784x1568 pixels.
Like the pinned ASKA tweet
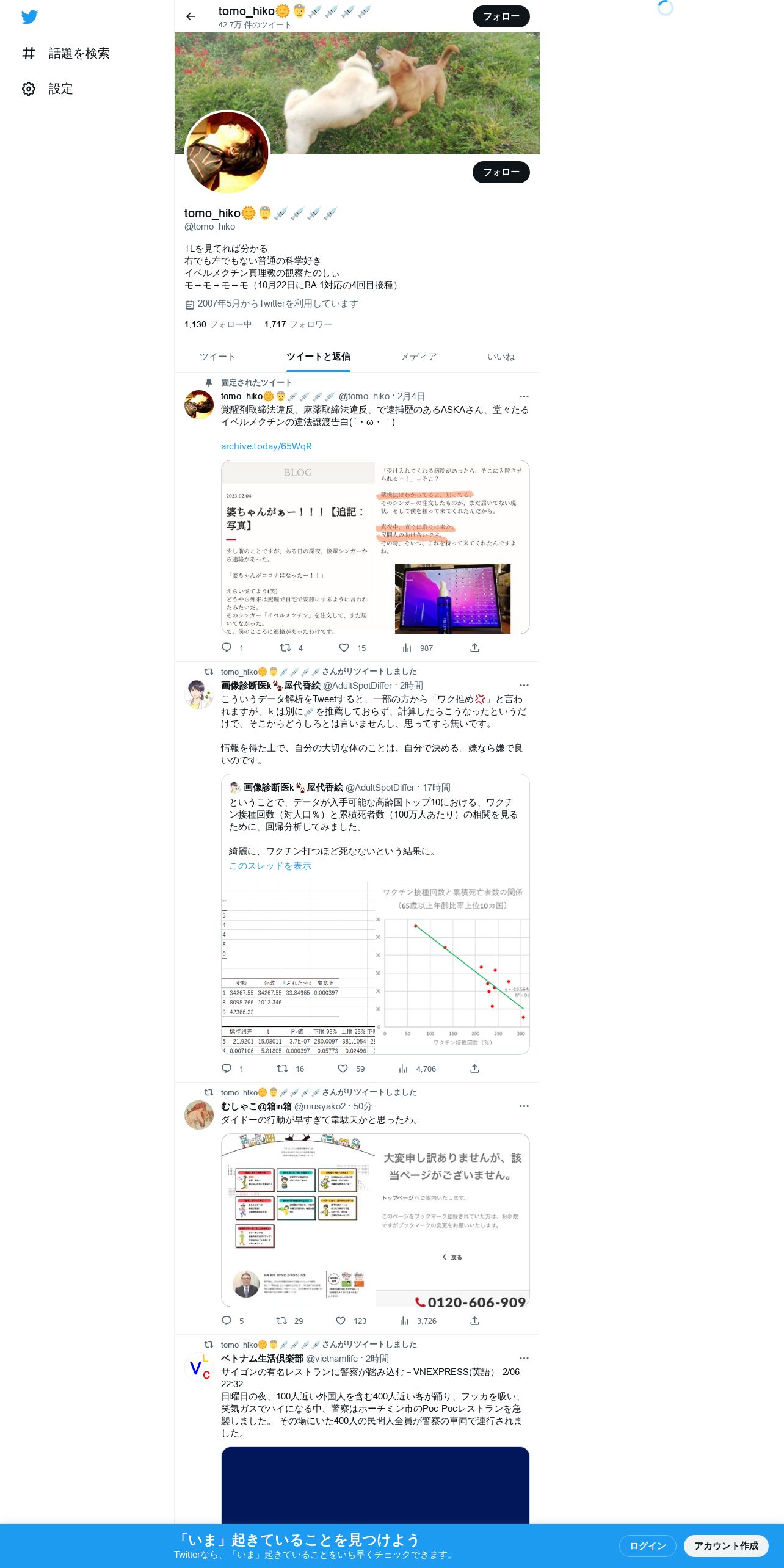(x=344, y=647)
